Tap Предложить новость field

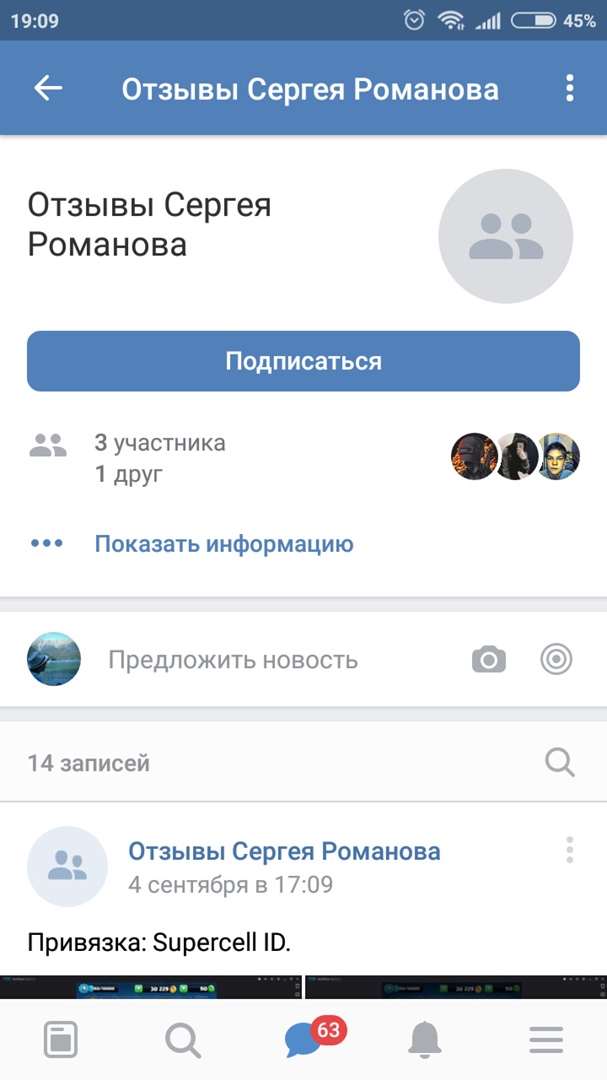[232, 659]
